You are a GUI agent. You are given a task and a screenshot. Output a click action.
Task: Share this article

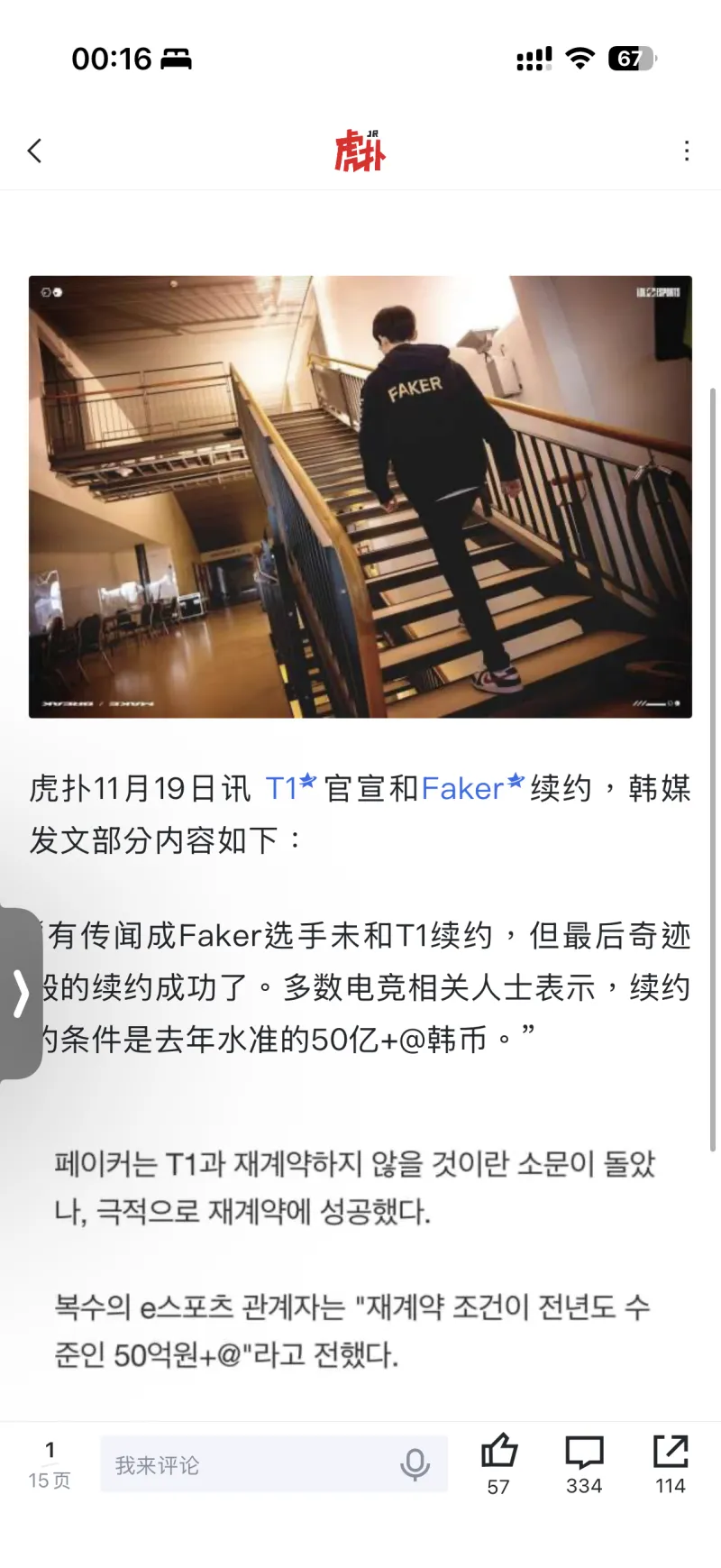(670, 1462)
